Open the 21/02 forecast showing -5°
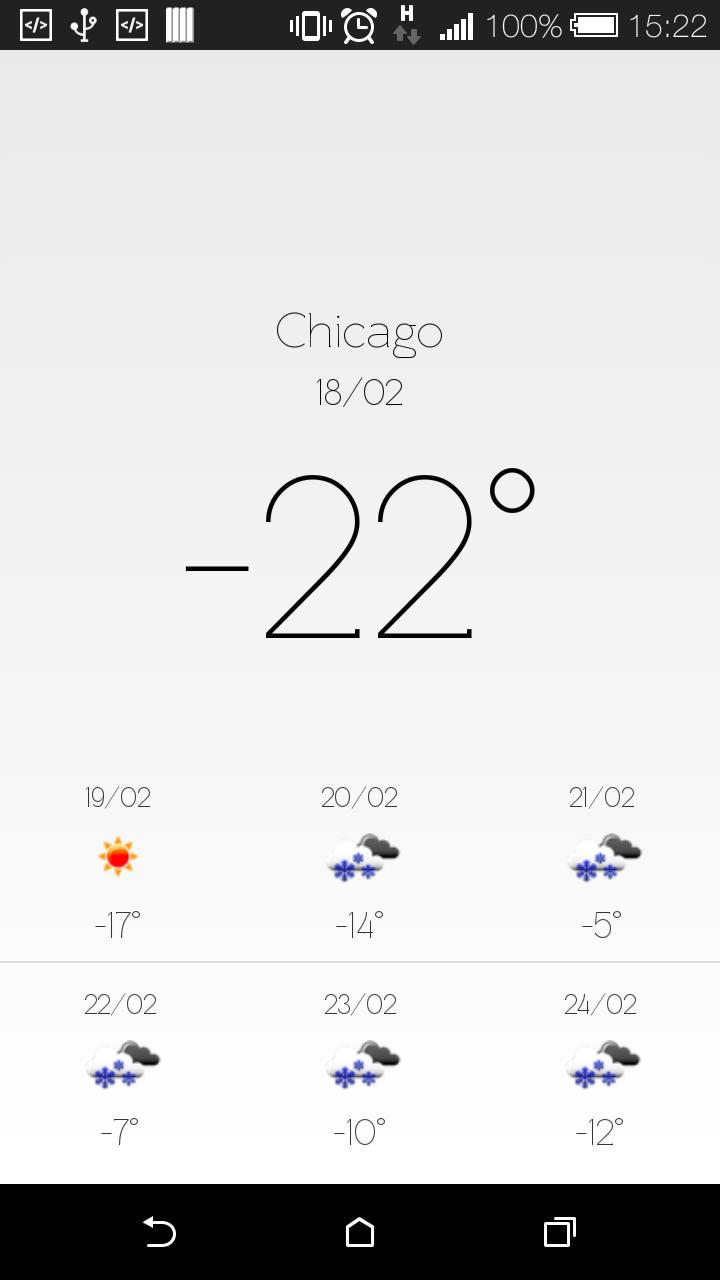 point(602,860)
